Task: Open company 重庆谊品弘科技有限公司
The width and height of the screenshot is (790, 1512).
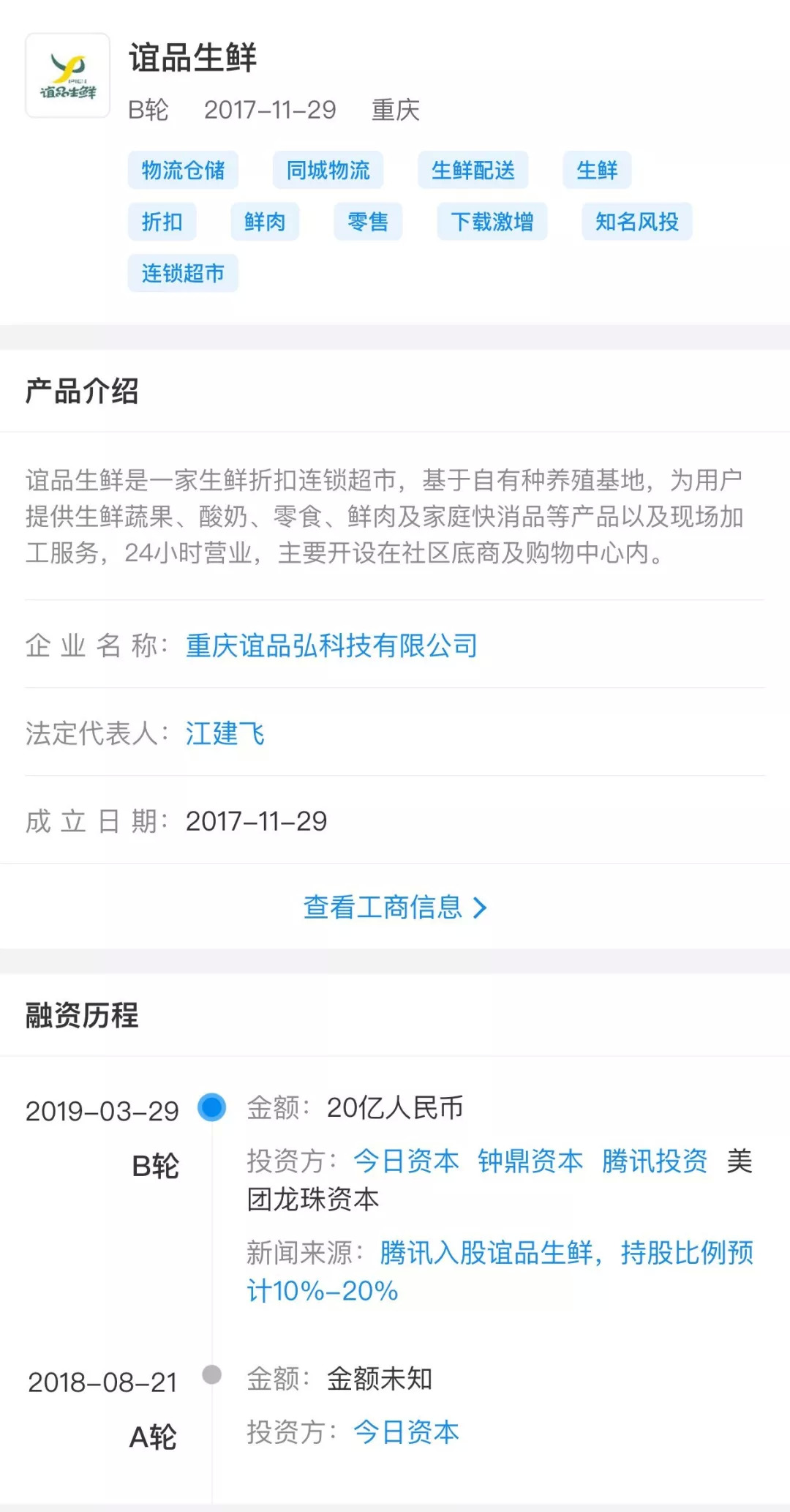Action: tap(331, 645)
